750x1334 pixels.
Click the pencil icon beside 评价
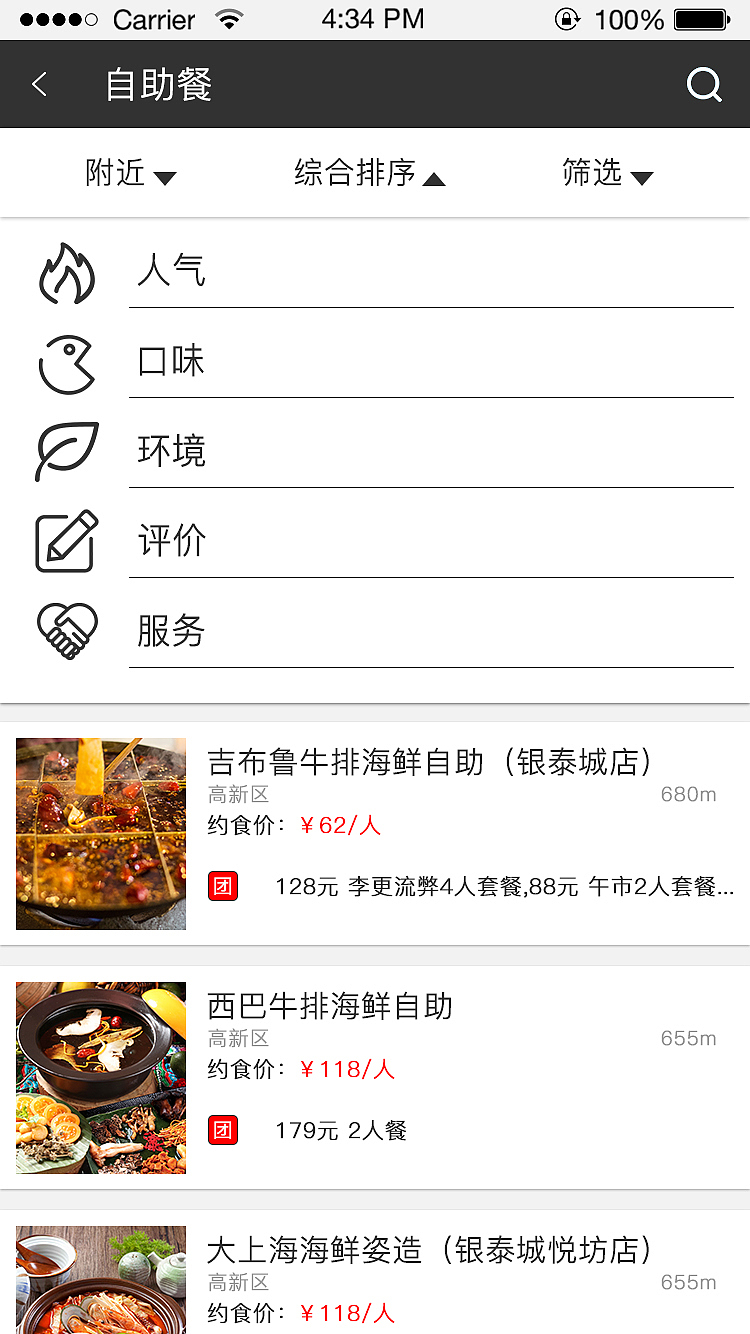click(x=66, y=541)
